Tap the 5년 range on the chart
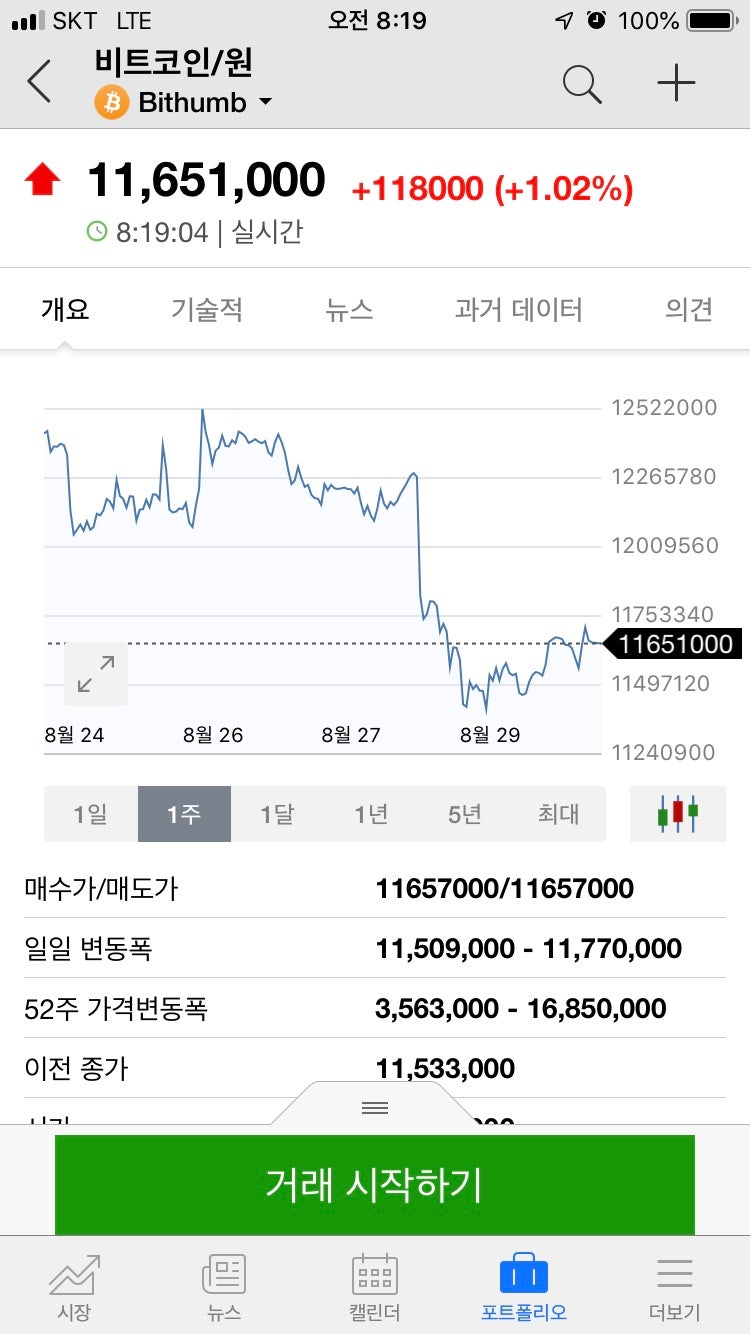The height and width of the screenshot is (1334, 750). pos(463,814)
